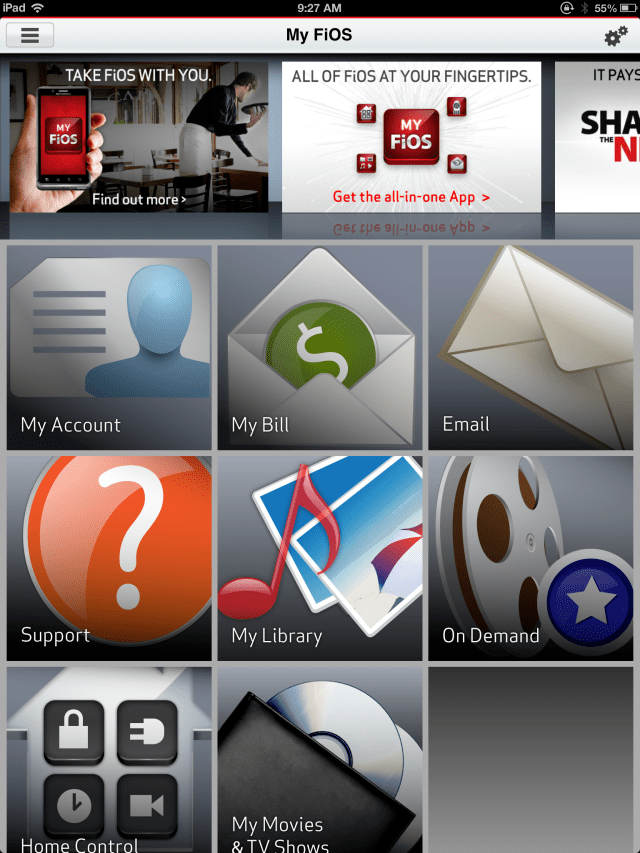Tap Get the all-in-one App banner
The image size is (640, 853).
pos(411,137)
